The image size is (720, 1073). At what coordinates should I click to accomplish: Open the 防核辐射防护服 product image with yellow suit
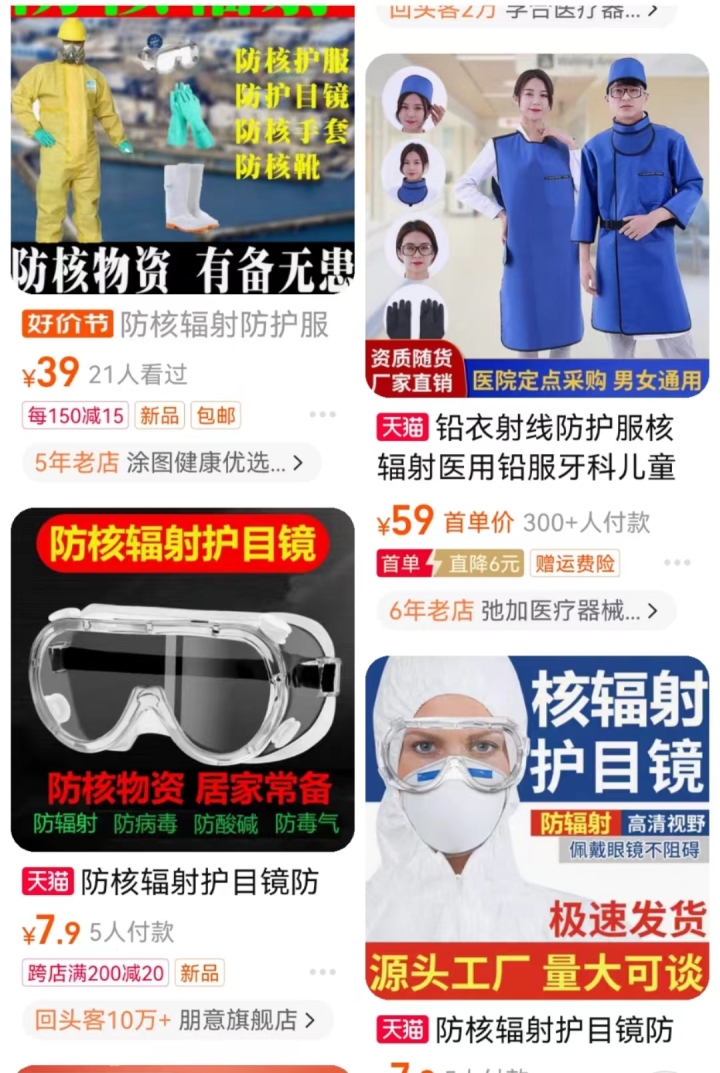click(183, 150)
